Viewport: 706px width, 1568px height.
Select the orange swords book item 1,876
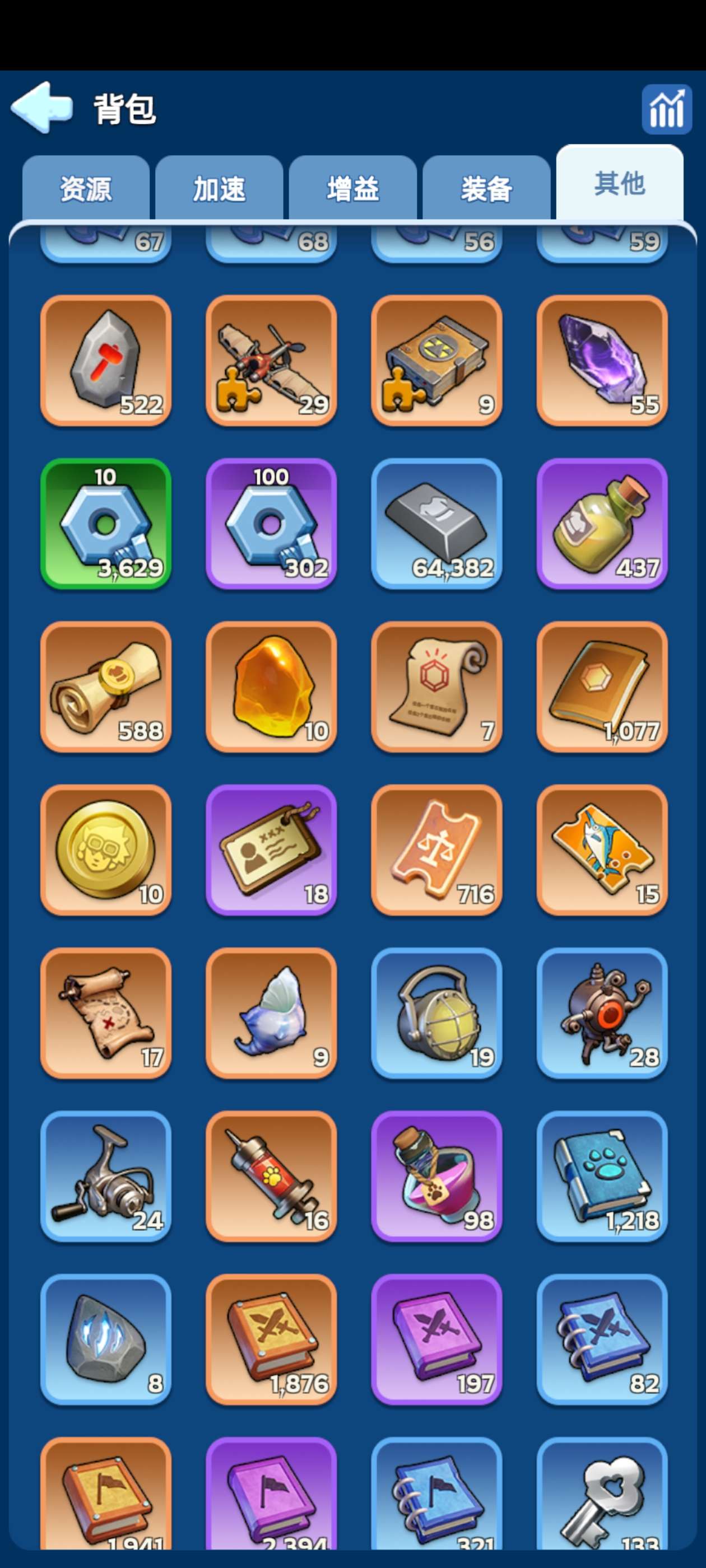tap(271, 1339)
